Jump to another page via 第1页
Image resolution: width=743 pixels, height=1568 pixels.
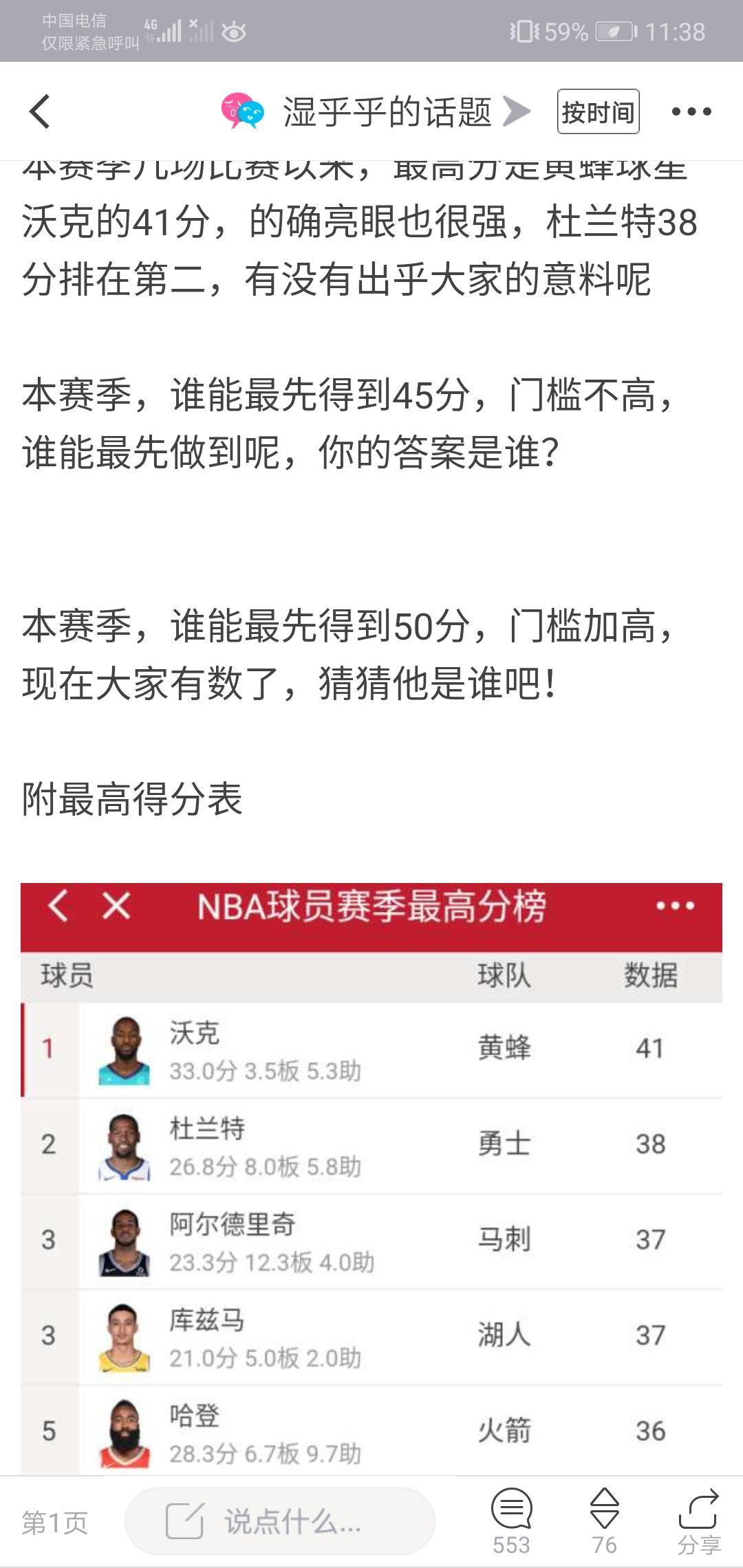[x=55, y=1523]
